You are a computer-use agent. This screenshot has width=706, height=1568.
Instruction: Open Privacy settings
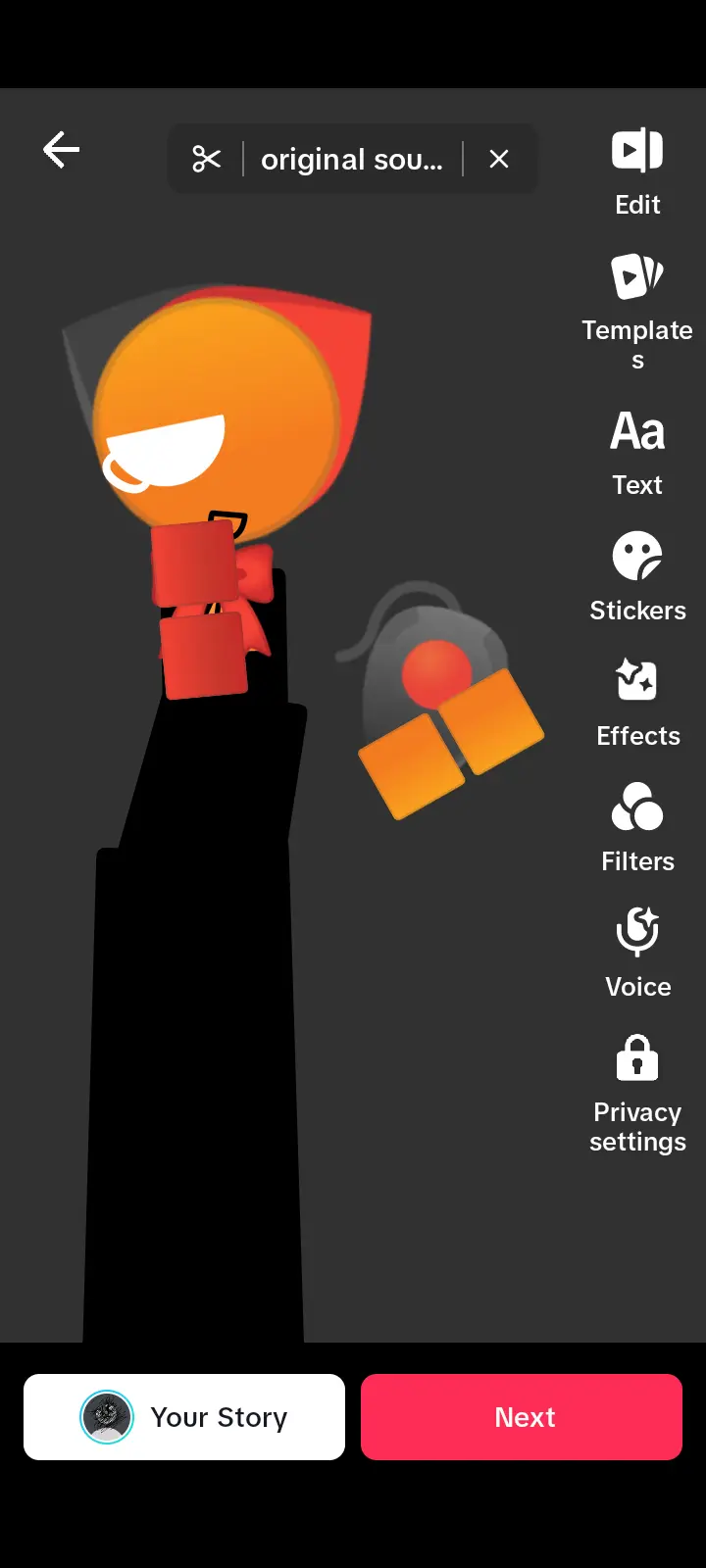pyautogui.click(x=637, y=1094)
